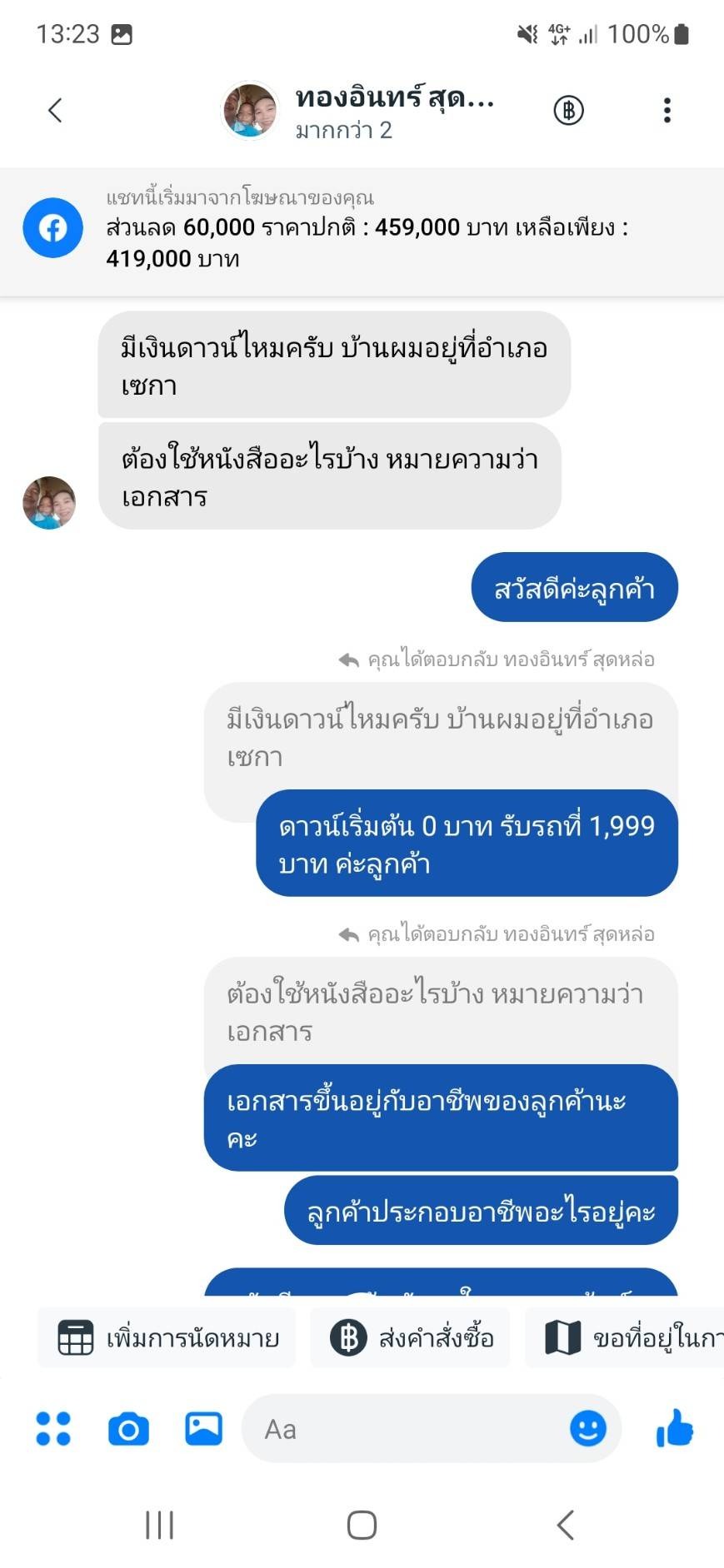724x1568 pixels.
Task: Open the camera to take a photo
Action: [128, 1429]
